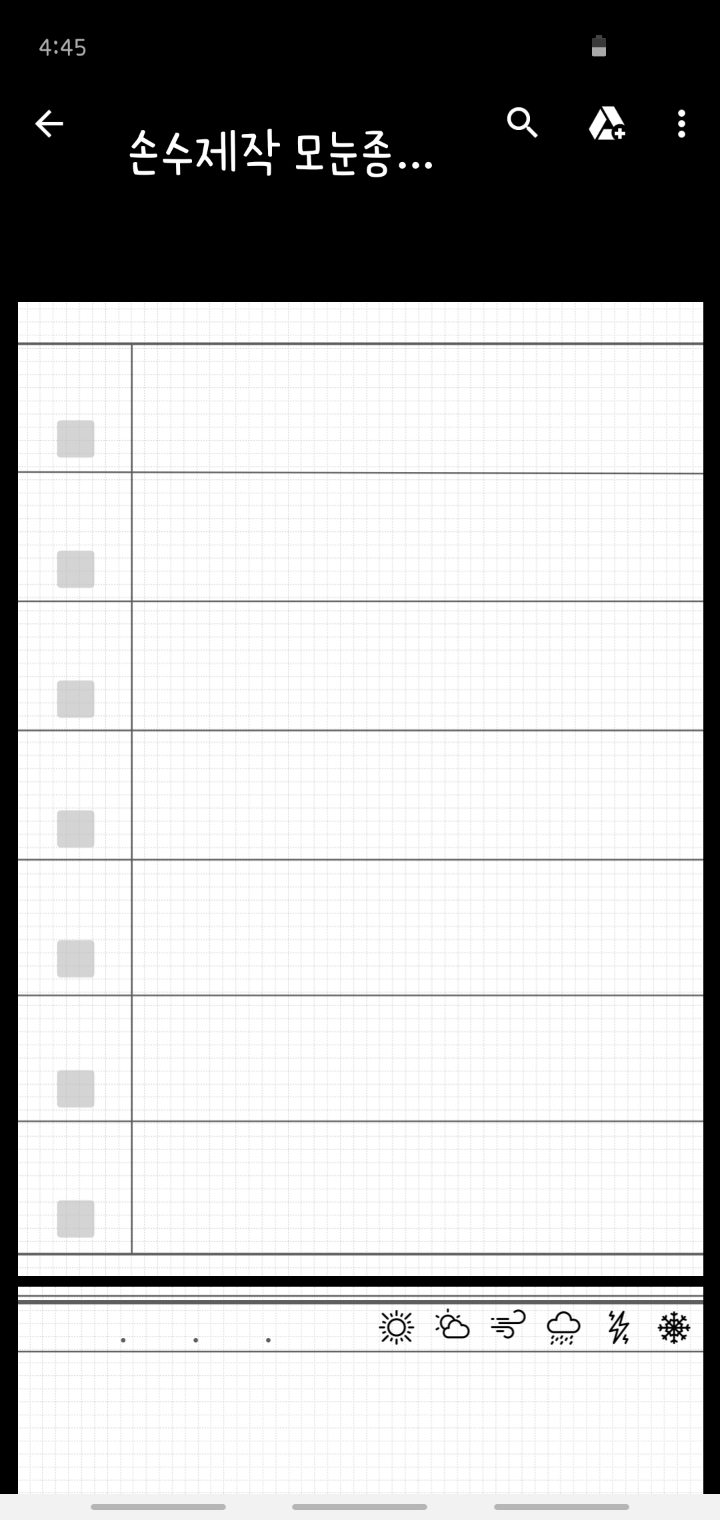720x1520 pixels.
Task: Go back with the arrow icon
Action: (49, 124)
